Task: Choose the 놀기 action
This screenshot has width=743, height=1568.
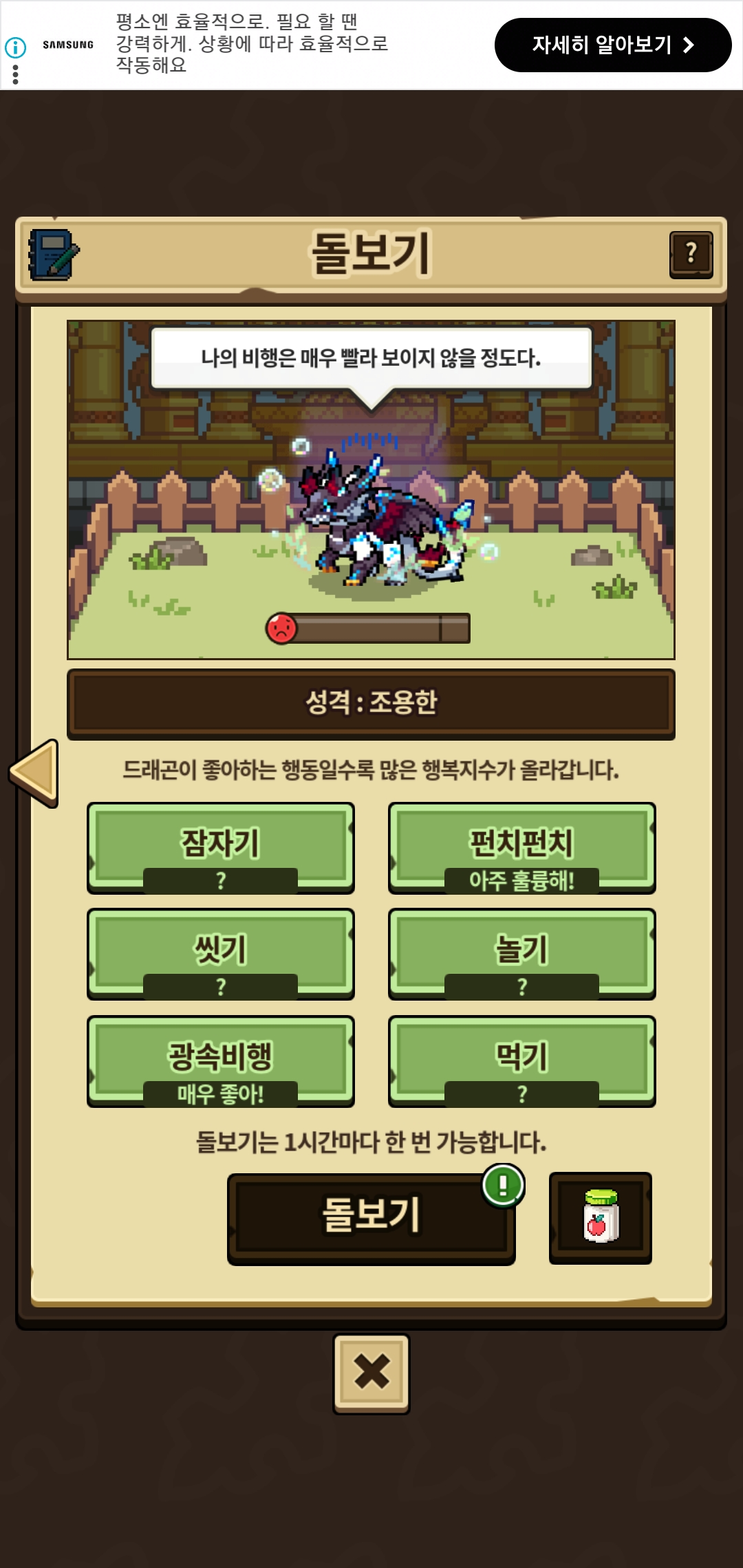Action: 521,953
